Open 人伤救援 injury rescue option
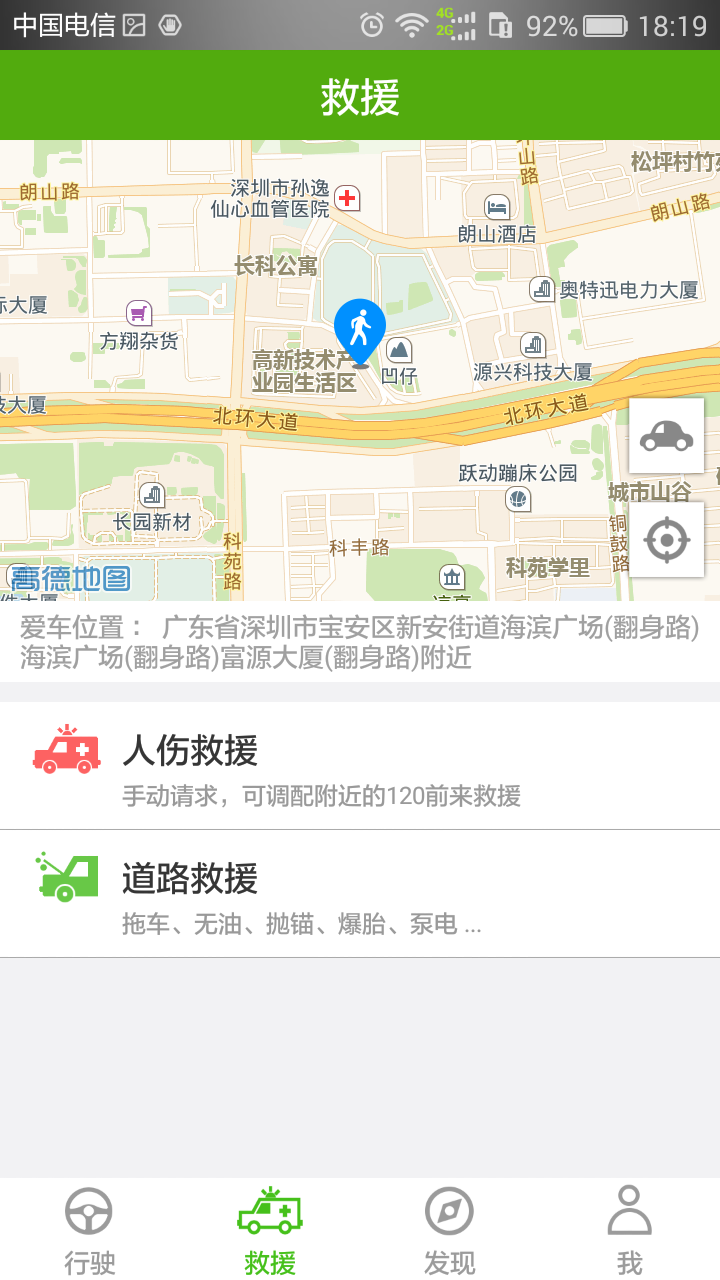The image size is (720, 1280). coord(360,766)
